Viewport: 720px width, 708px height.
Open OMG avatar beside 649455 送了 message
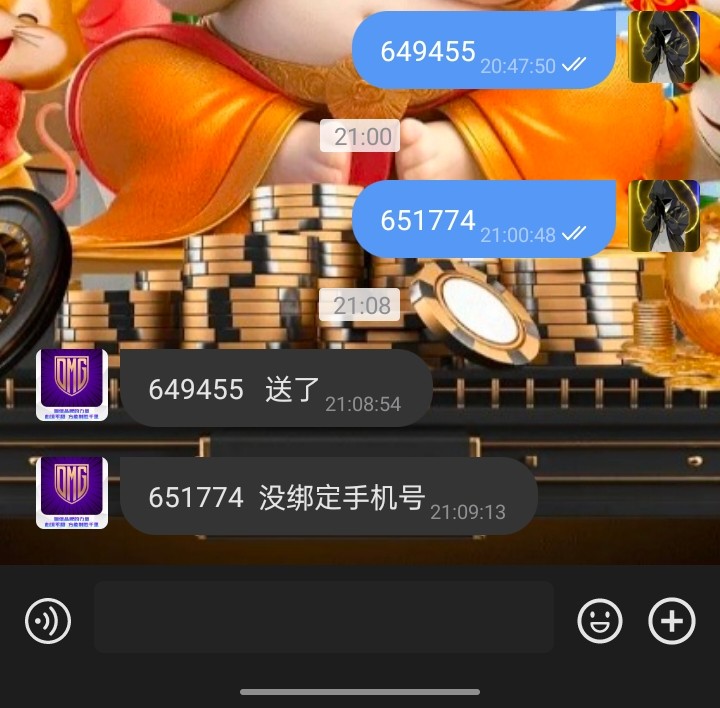[72, 385]
